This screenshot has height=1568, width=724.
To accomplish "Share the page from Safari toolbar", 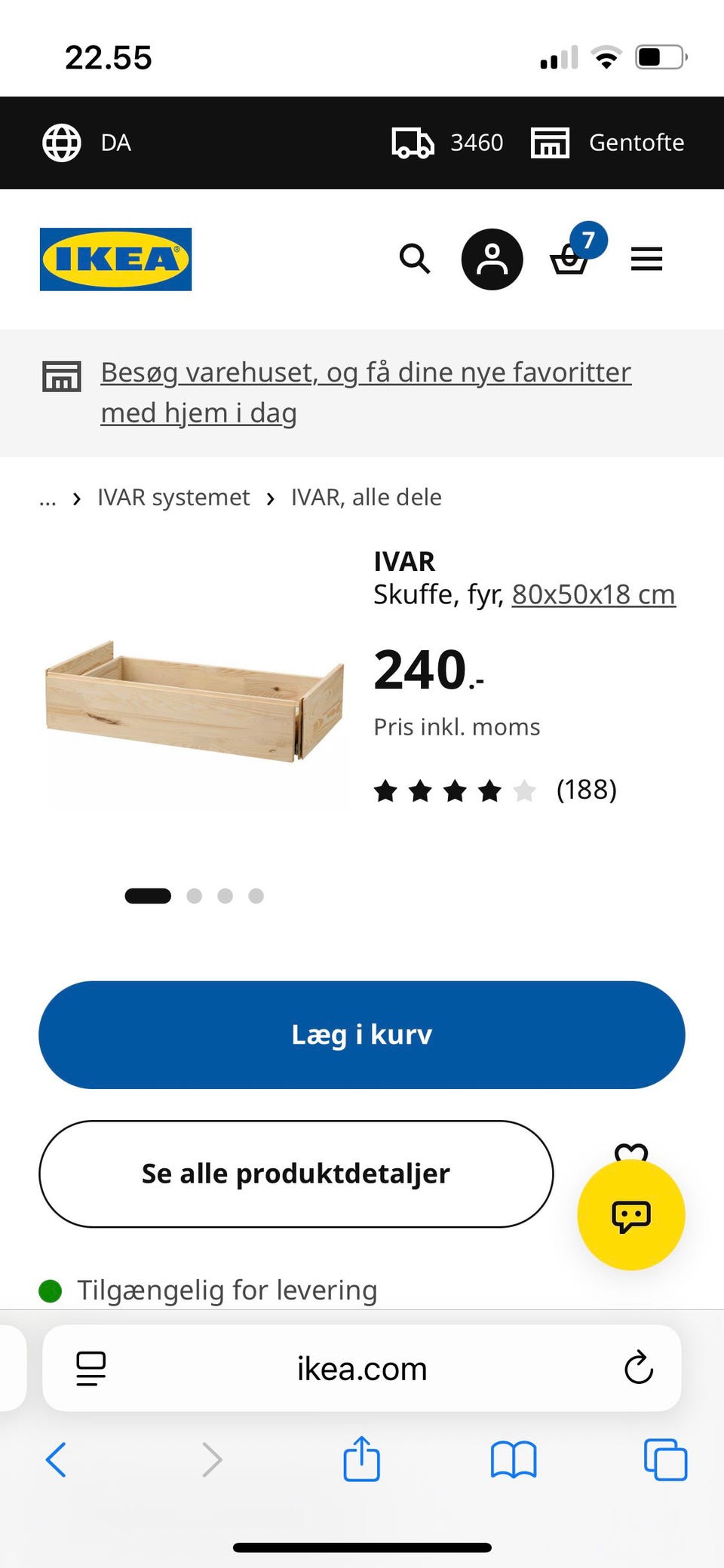I will [x=362, y=1459].
